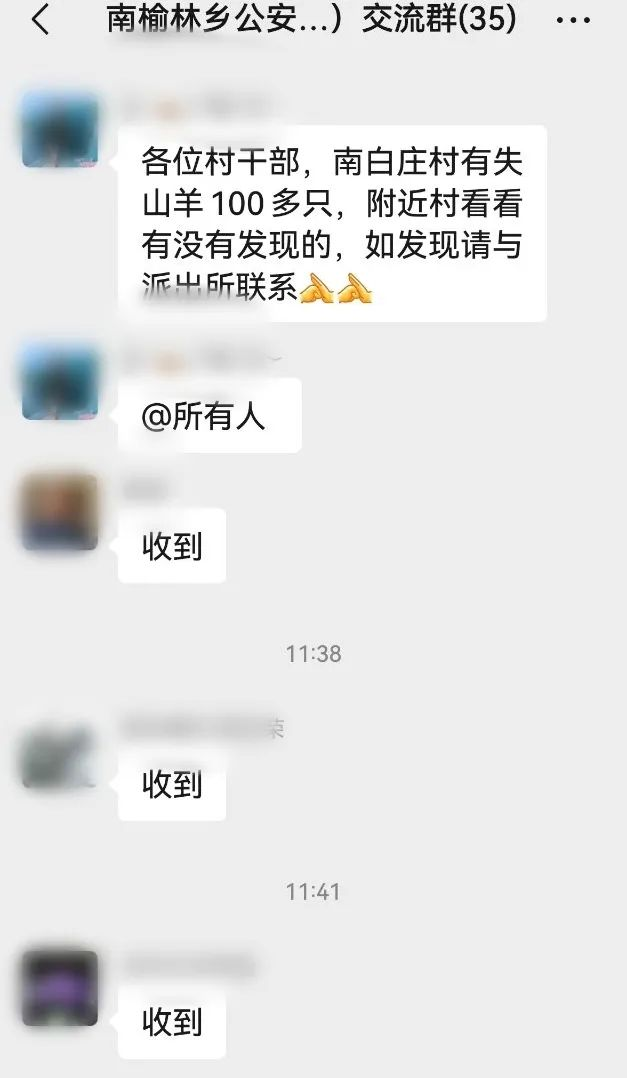Open avatar of member replying after 11:41

pyautogui.click(x=60, y=988)
